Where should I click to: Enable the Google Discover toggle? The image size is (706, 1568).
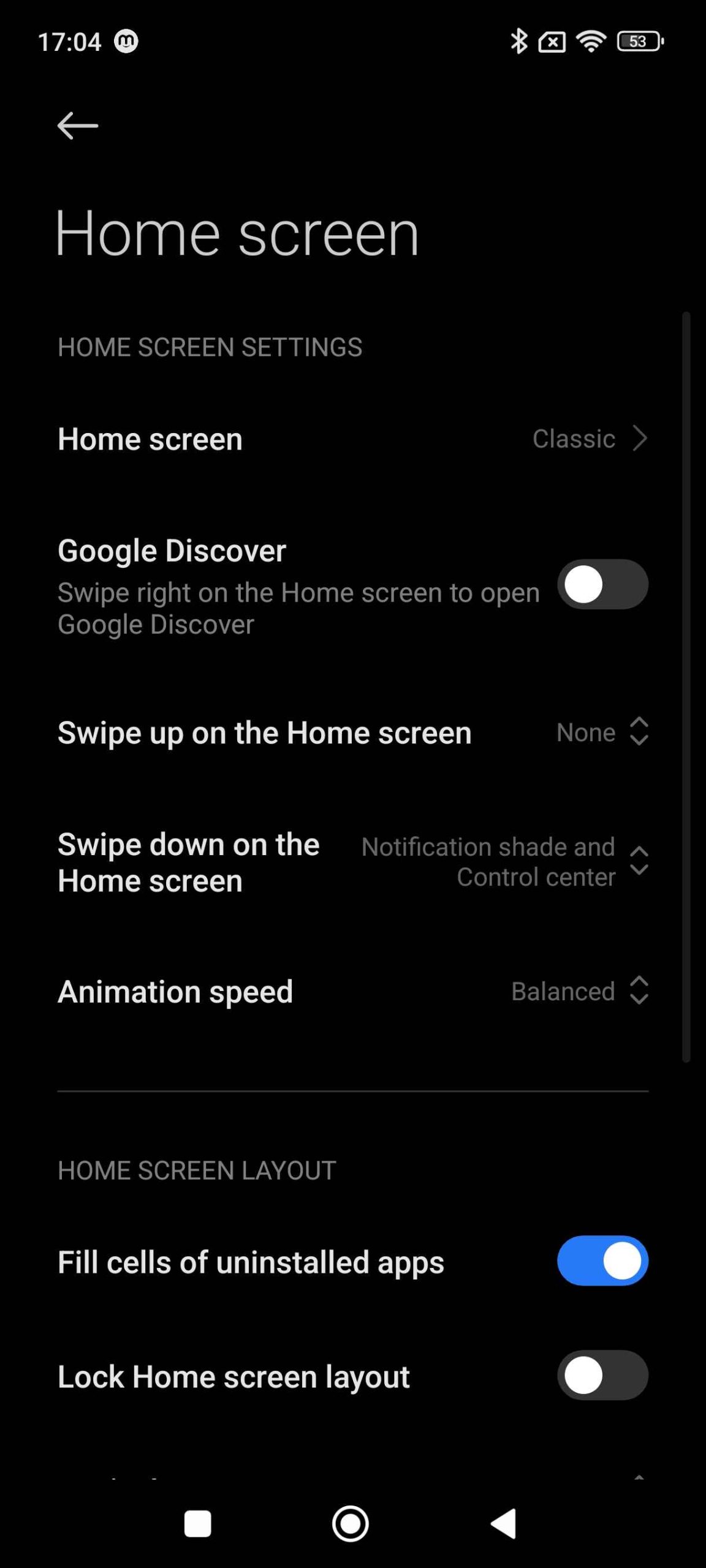coord(602,584)
